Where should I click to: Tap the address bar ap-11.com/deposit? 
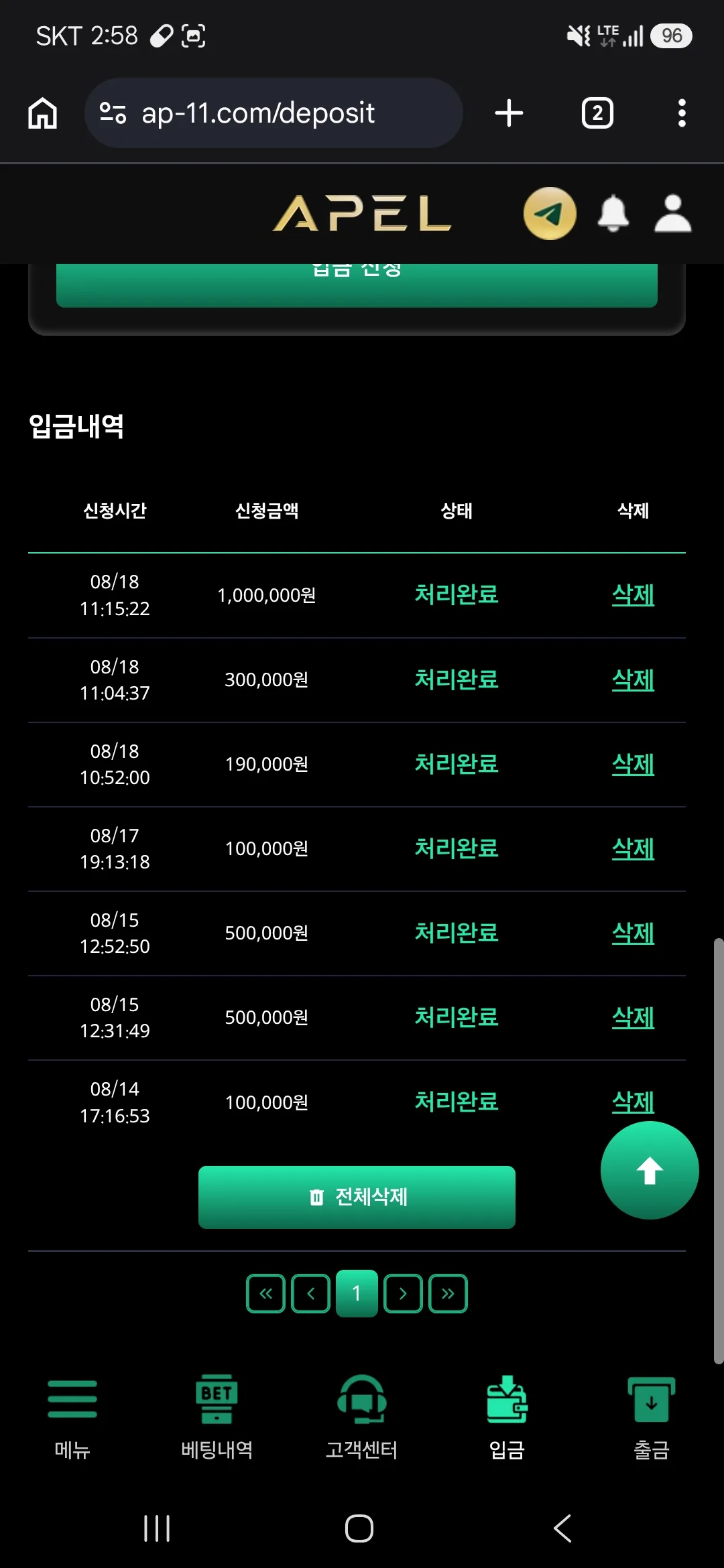coord(274,113)
